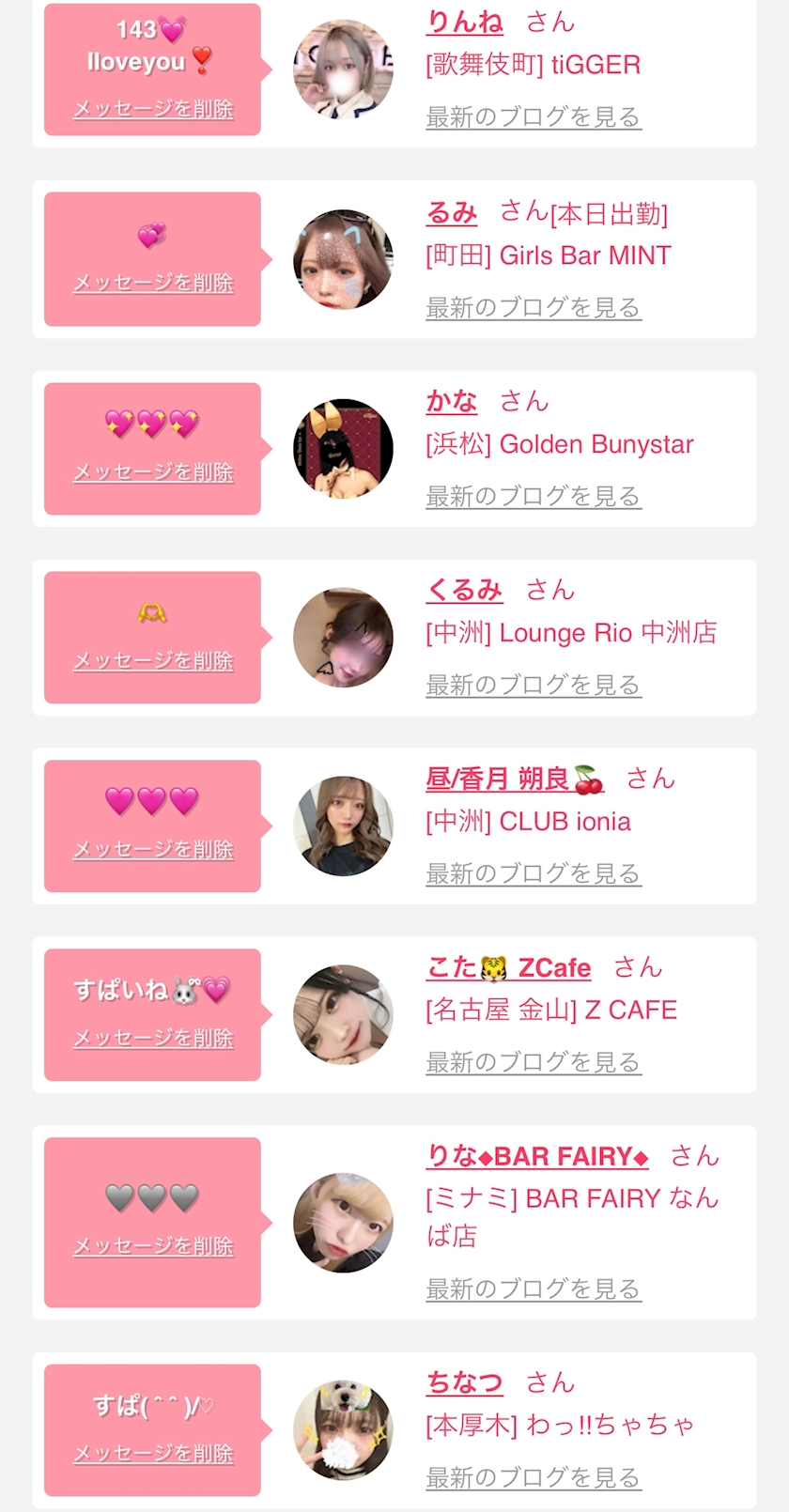The width and height of the screenshot is (789, 1512).
Task: See くるみ's latest blog
Action: (533, 685)
